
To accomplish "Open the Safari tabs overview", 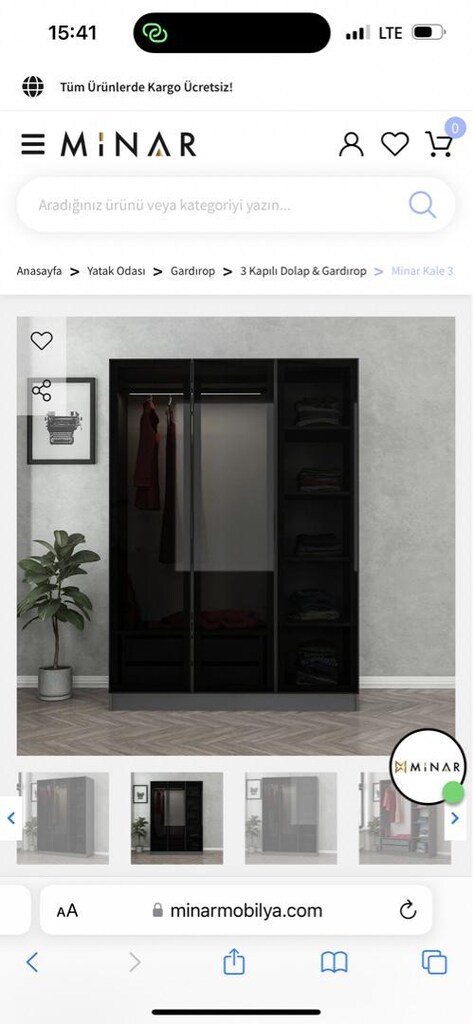I will pos(434,962).
